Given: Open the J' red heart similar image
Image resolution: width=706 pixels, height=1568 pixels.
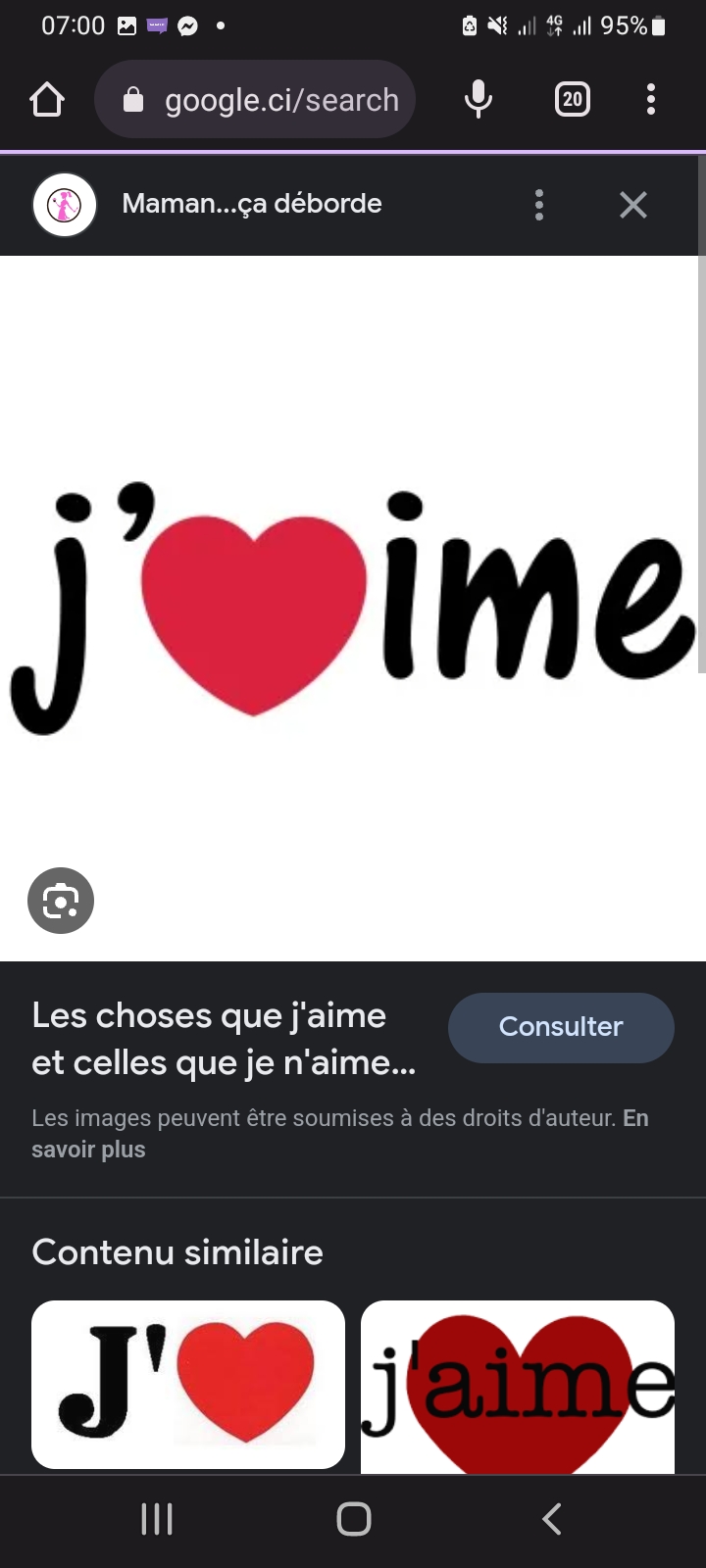Looking at the screenshot, I should [188, 1384].
